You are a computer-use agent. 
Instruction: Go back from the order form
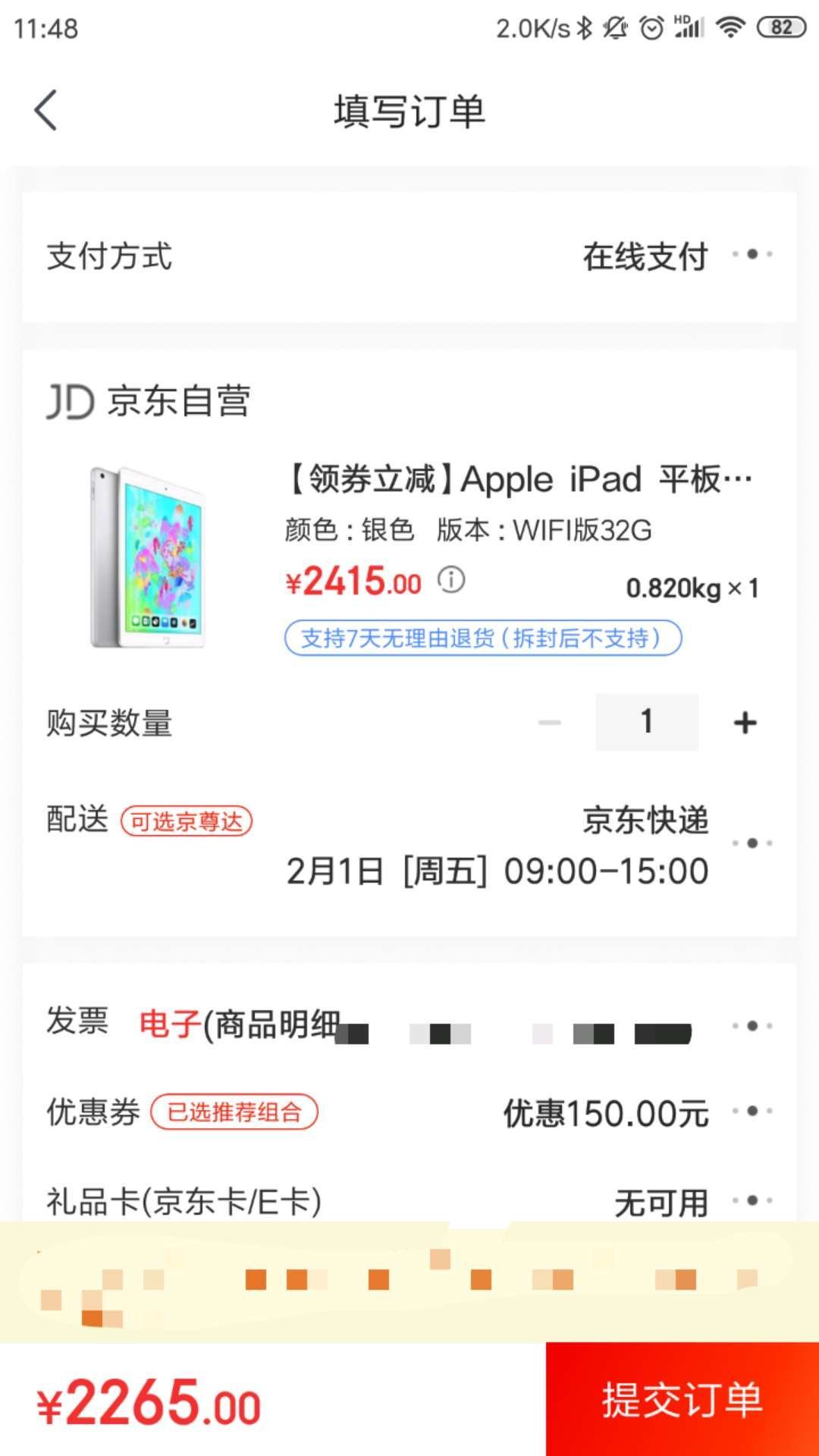(x=45, y=111)
